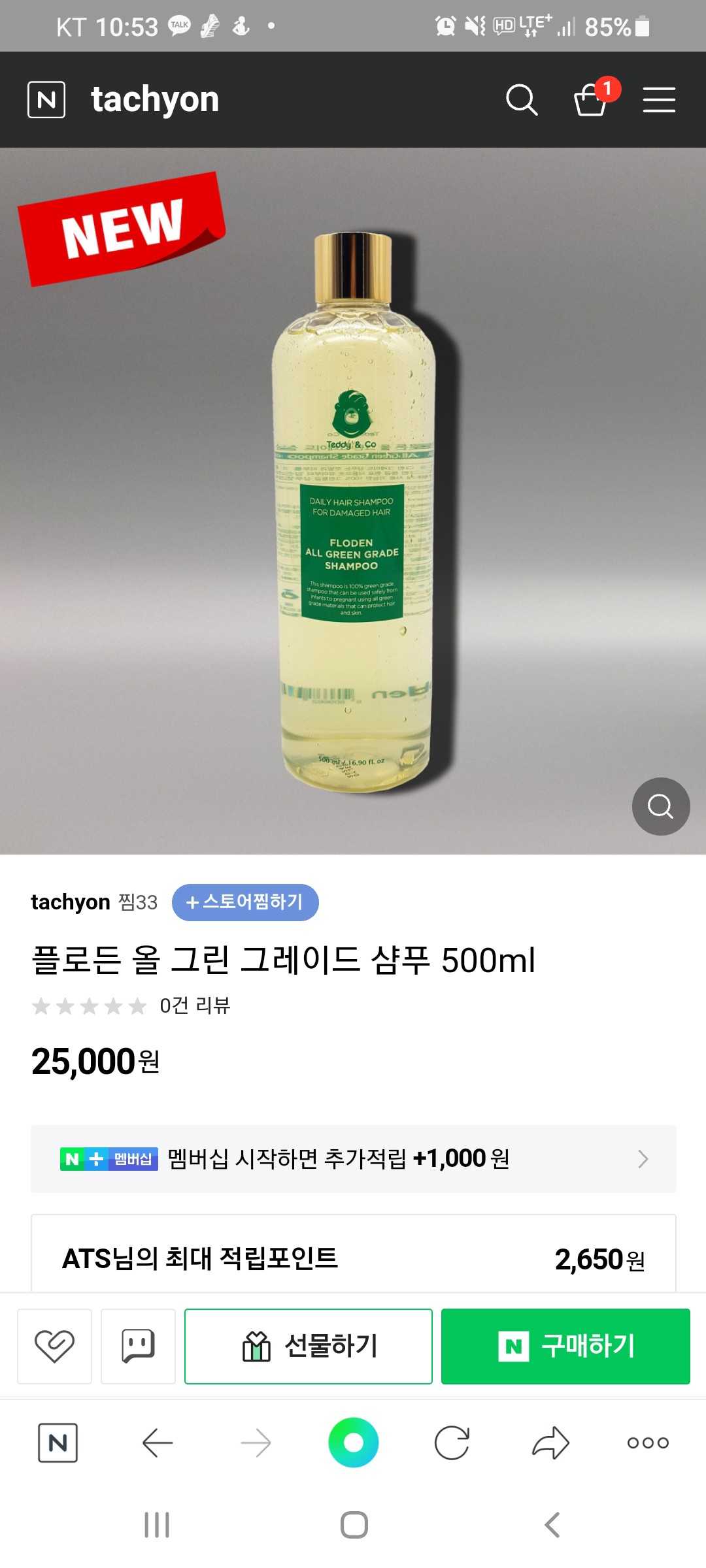The width and height of the screenshot is (706, 1568).
Task: Tap the 구매하기 buy button
Action: 565,1346
